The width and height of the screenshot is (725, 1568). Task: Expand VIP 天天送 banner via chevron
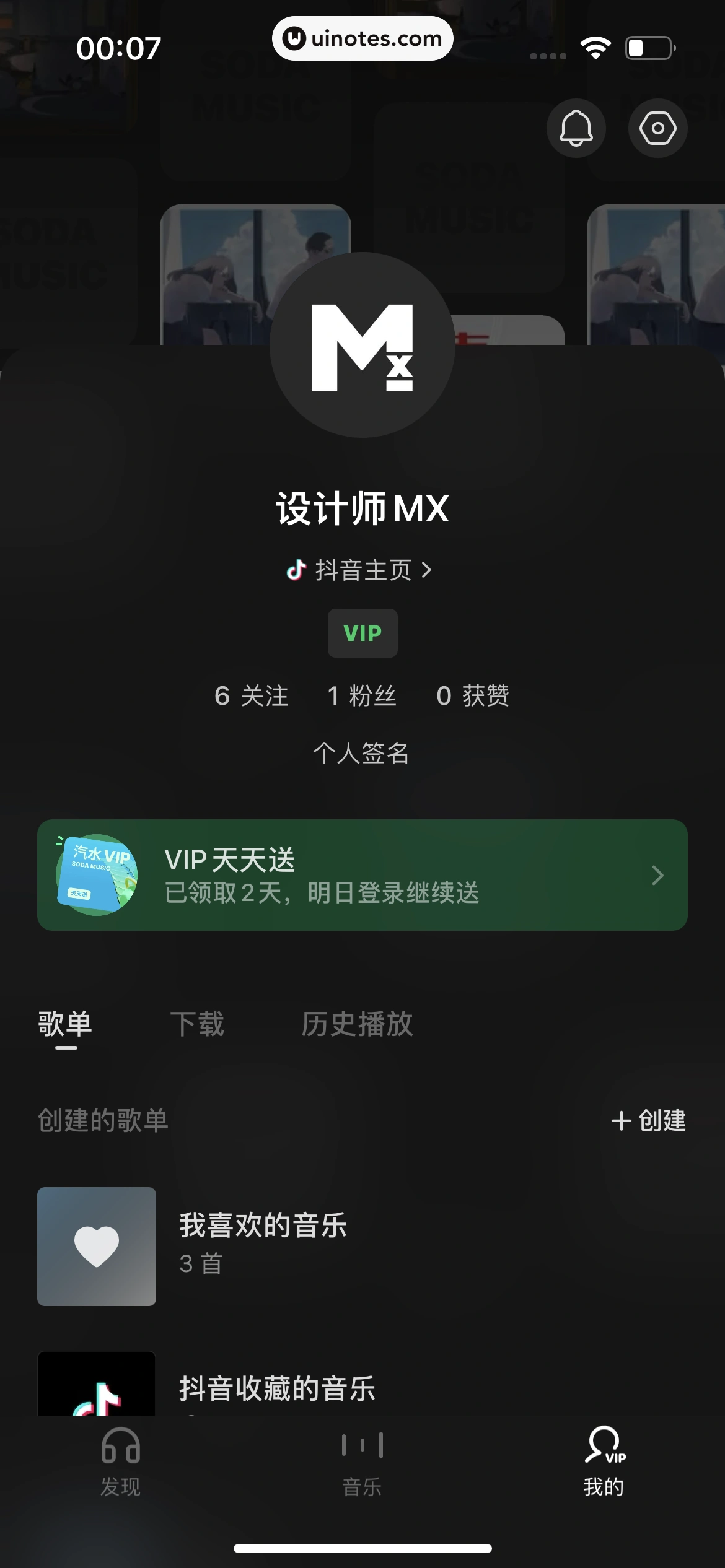pos(658,875)
